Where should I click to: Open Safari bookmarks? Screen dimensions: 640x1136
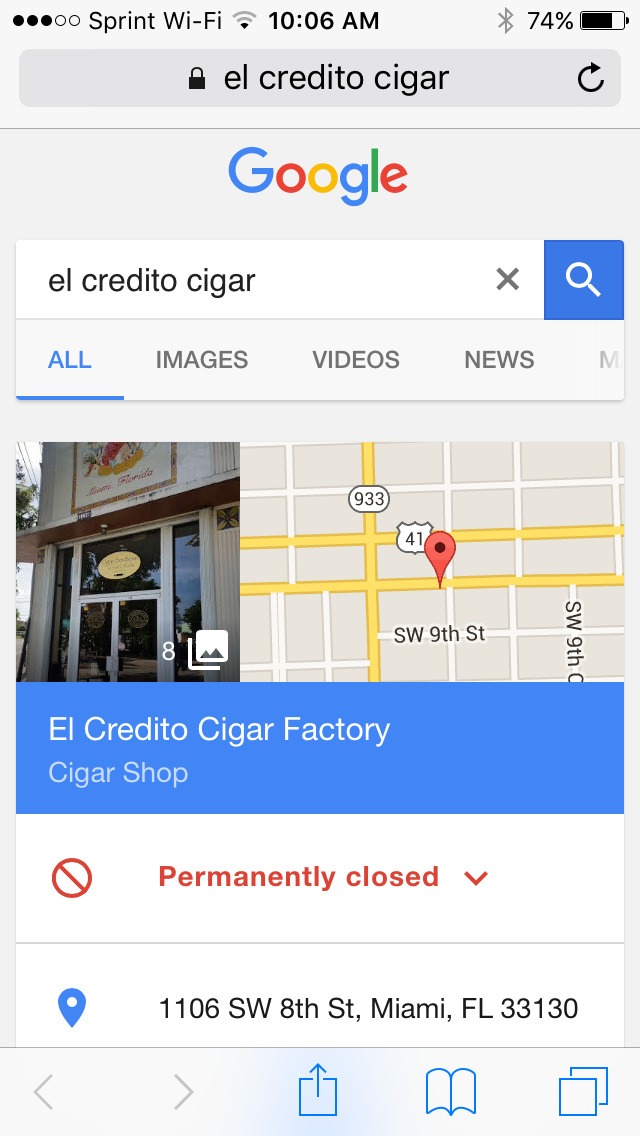click(451, 1091)
